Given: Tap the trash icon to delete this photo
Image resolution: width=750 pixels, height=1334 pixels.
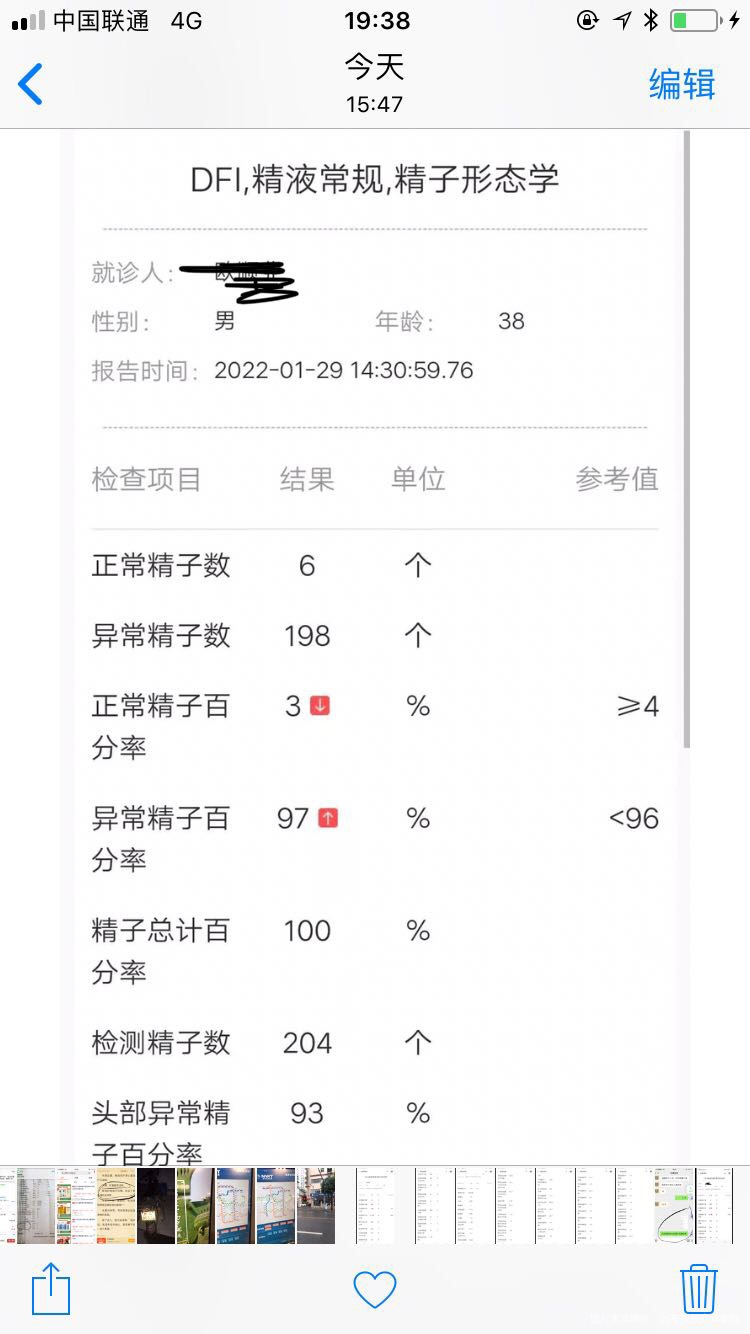Looking at the screenshot, I should (x=699, y=1289).
